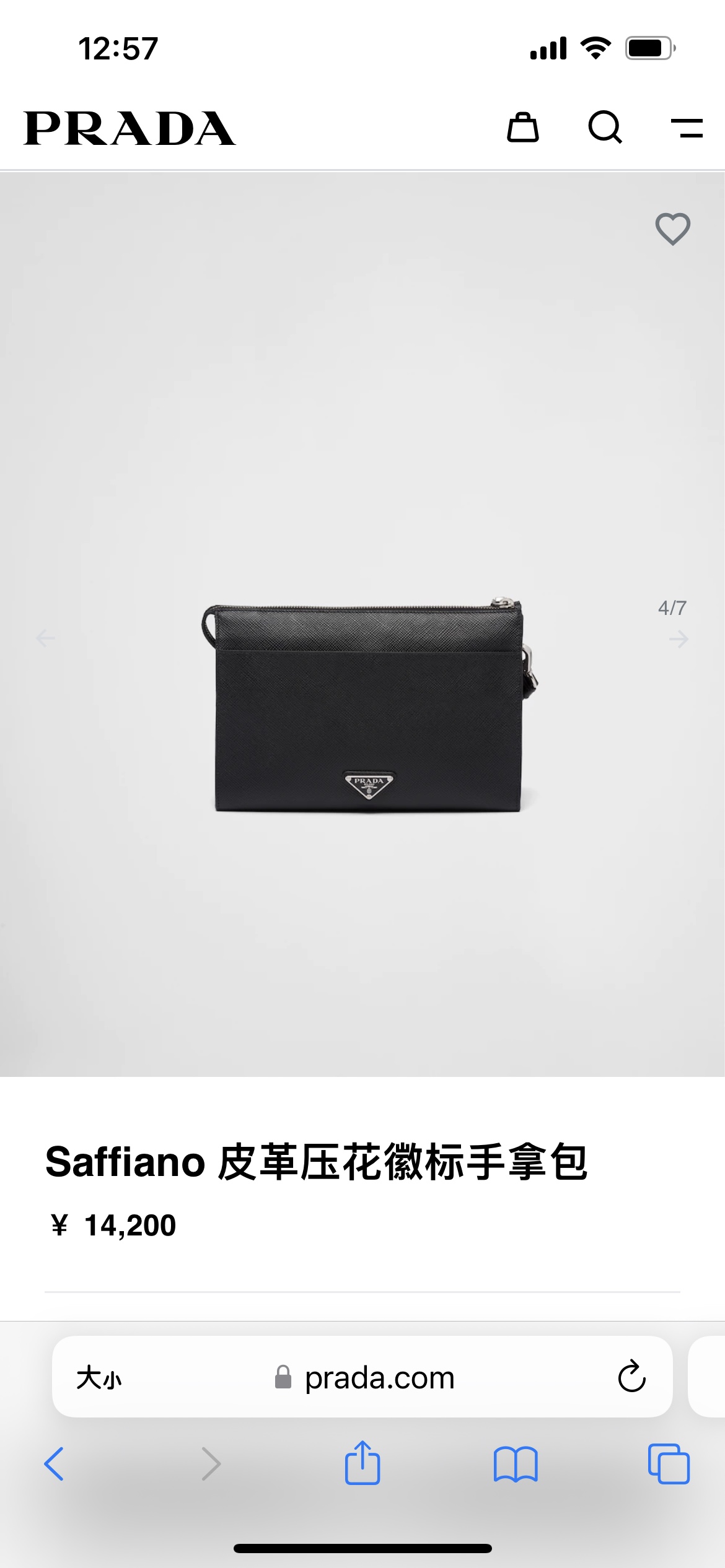Reload the page
Screen dimensions: 725x1568
coord(631,1377)
